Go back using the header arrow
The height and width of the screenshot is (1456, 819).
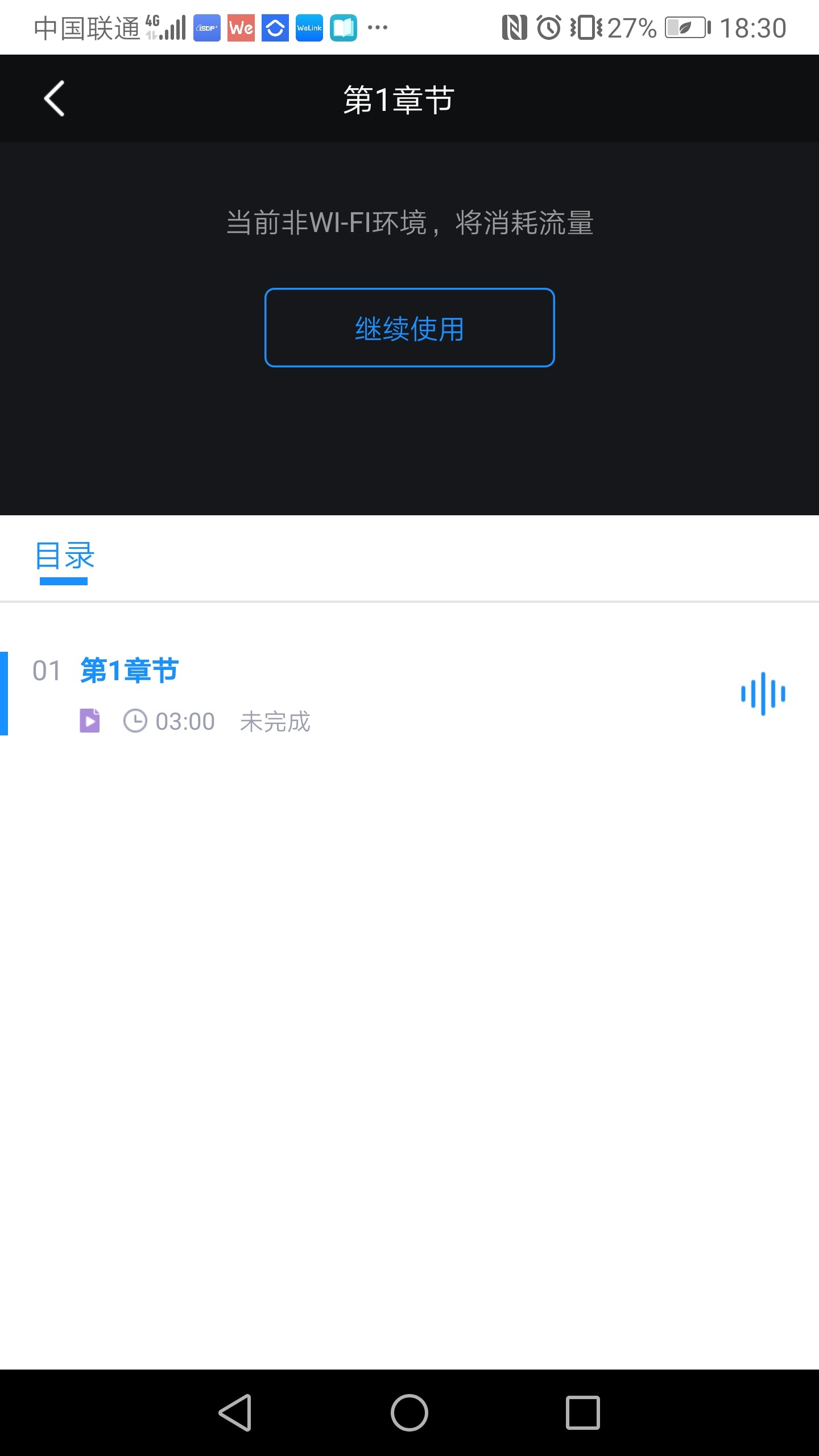tap(55, 98)
